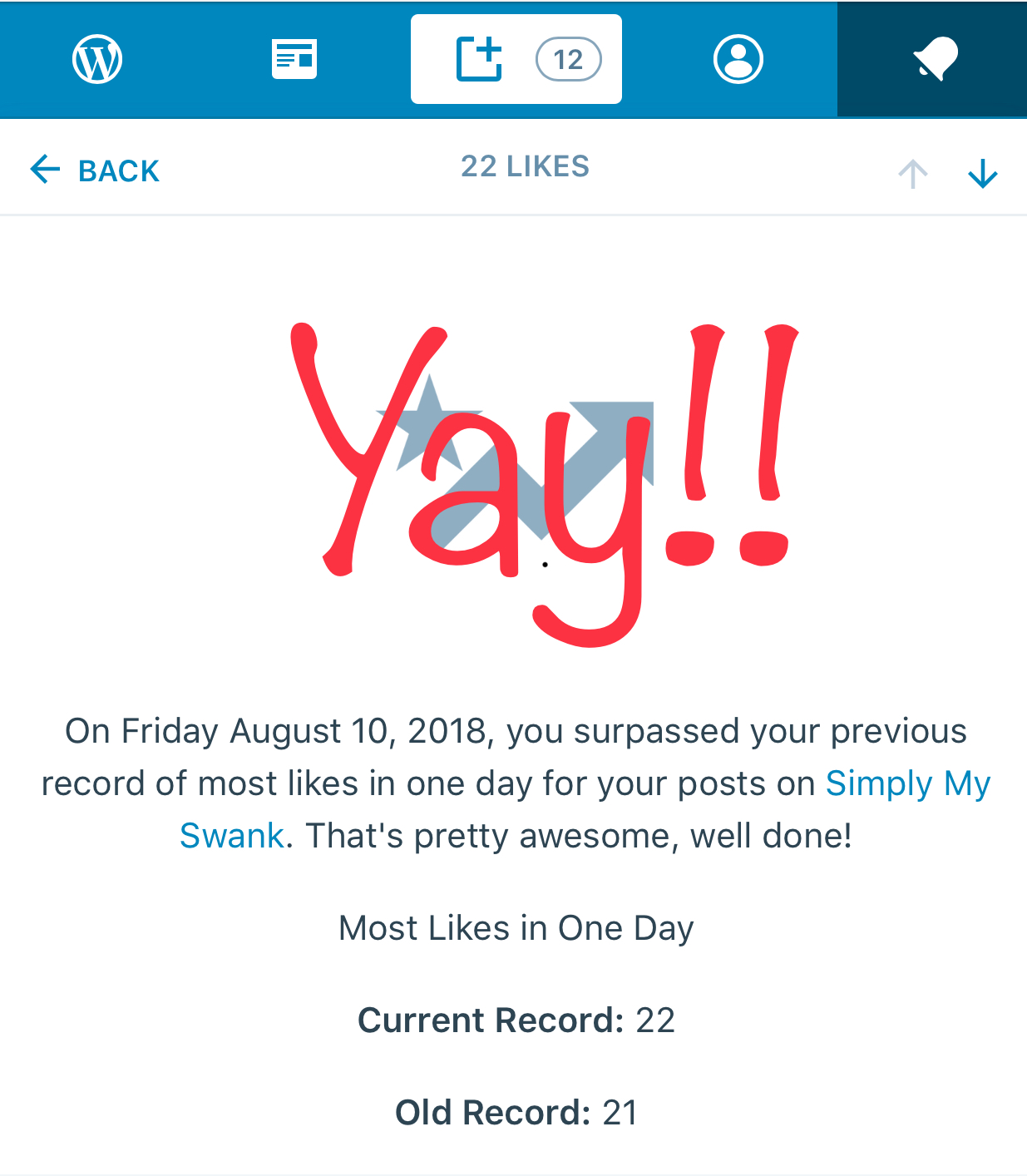
Task: Go to the next notification
Action: click(x=982, y=174)
